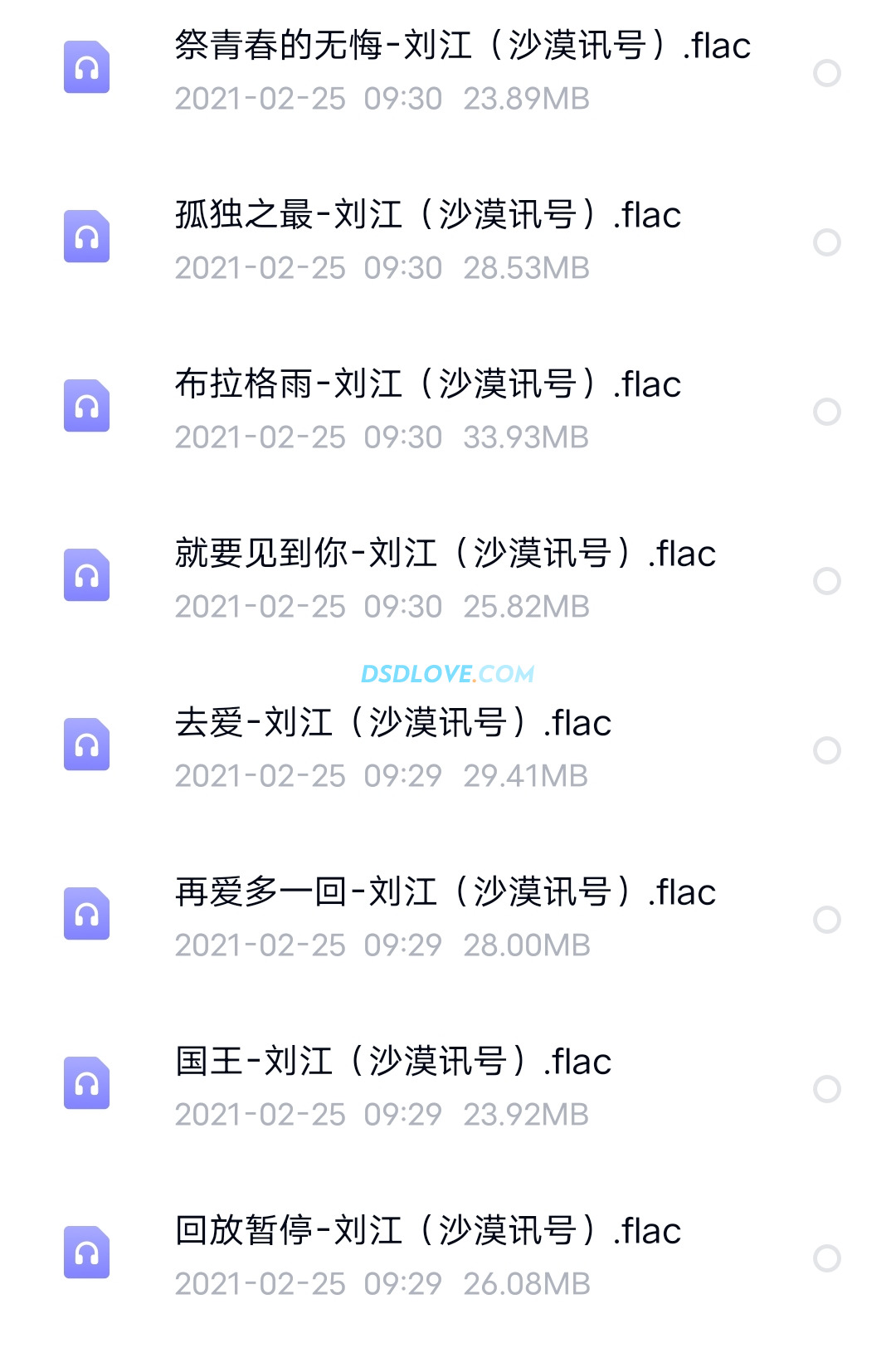896x1348 pixels.
Task: Open 回放暂停-刘江 flac file
Action: point(427,1232)
